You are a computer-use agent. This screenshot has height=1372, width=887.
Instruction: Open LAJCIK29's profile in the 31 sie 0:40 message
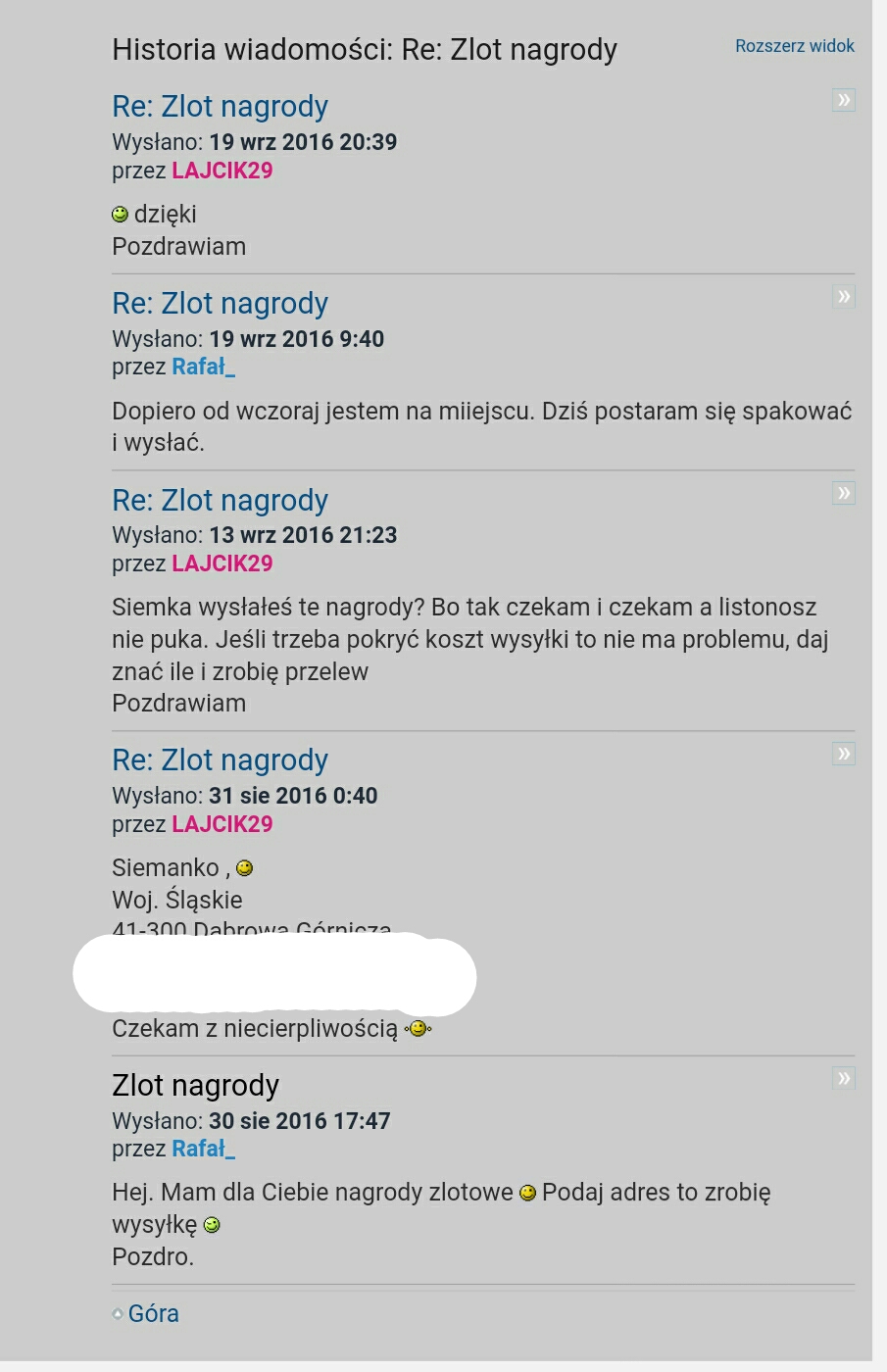click(222, 824)
